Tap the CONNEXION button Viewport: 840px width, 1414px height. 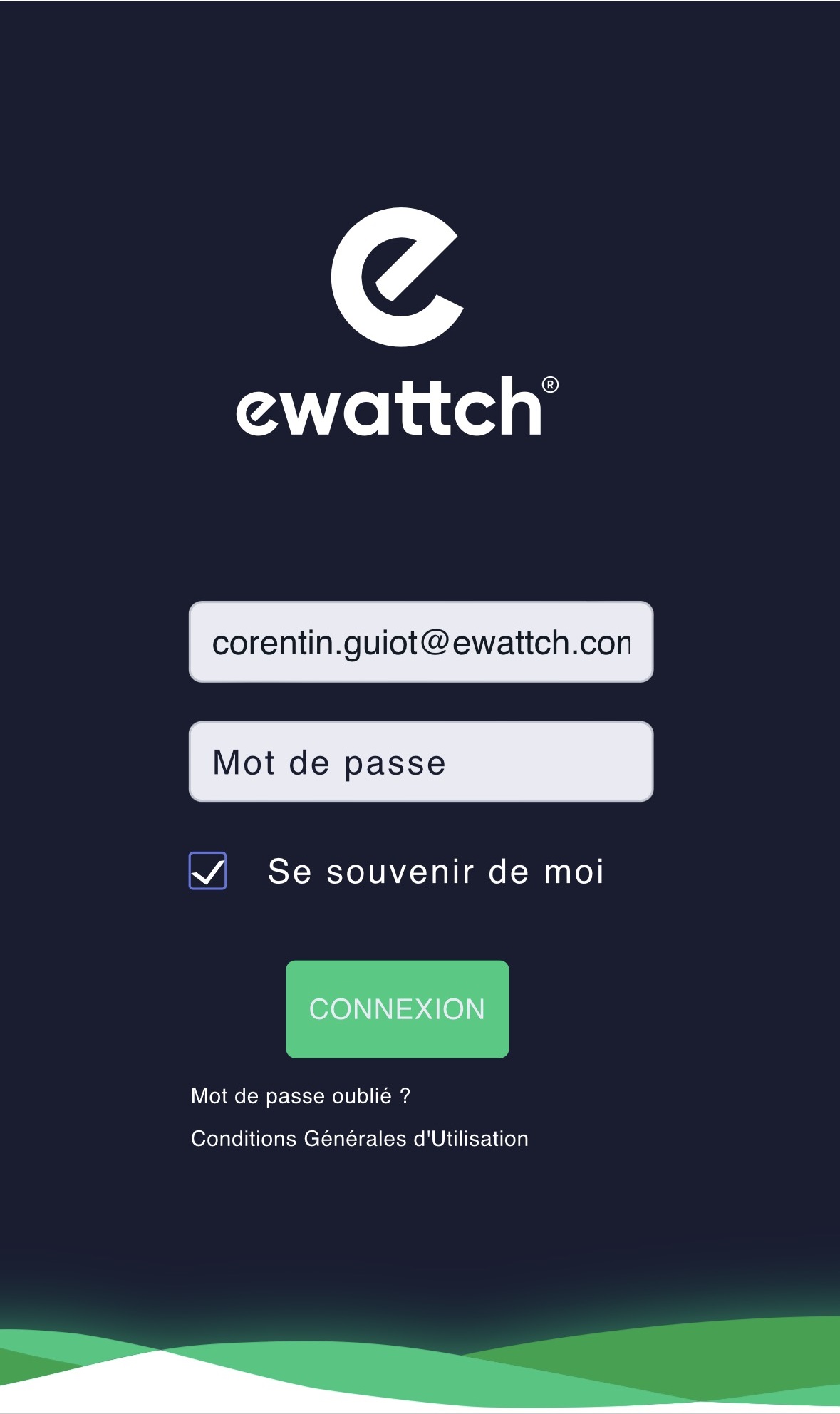point(397,1009)
